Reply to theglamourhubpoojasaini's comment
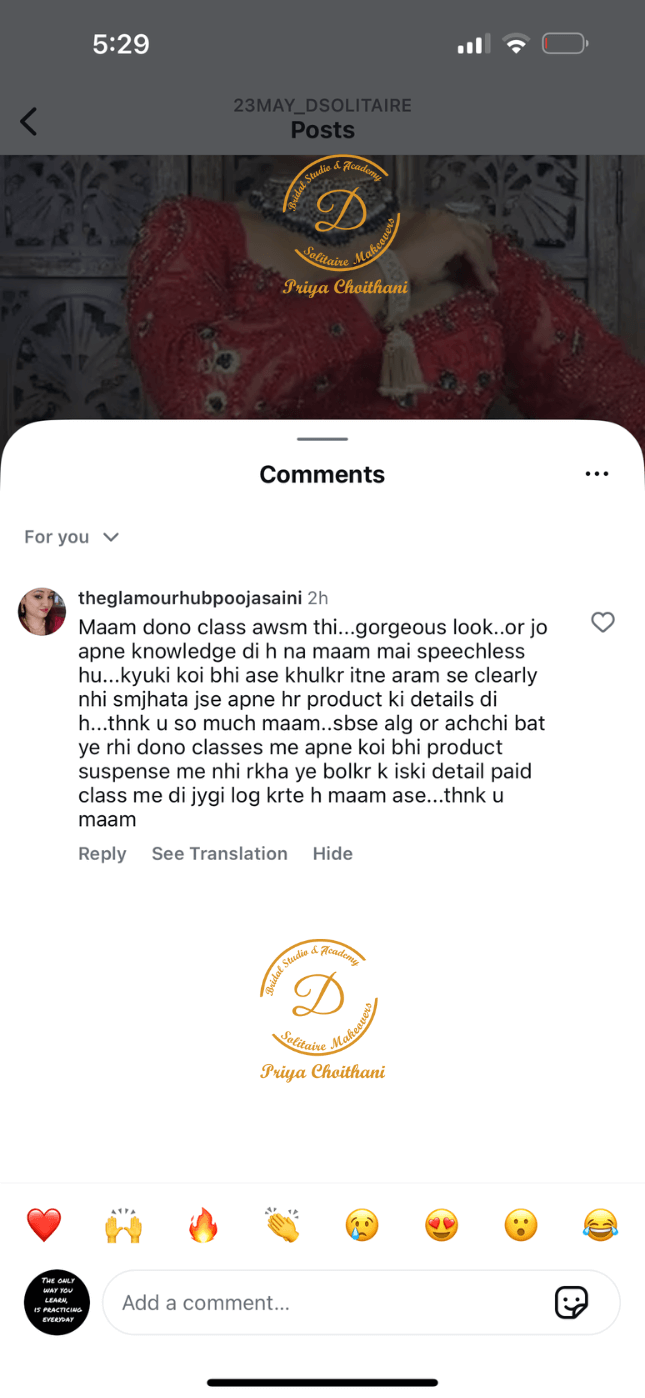 click(102, 853)
